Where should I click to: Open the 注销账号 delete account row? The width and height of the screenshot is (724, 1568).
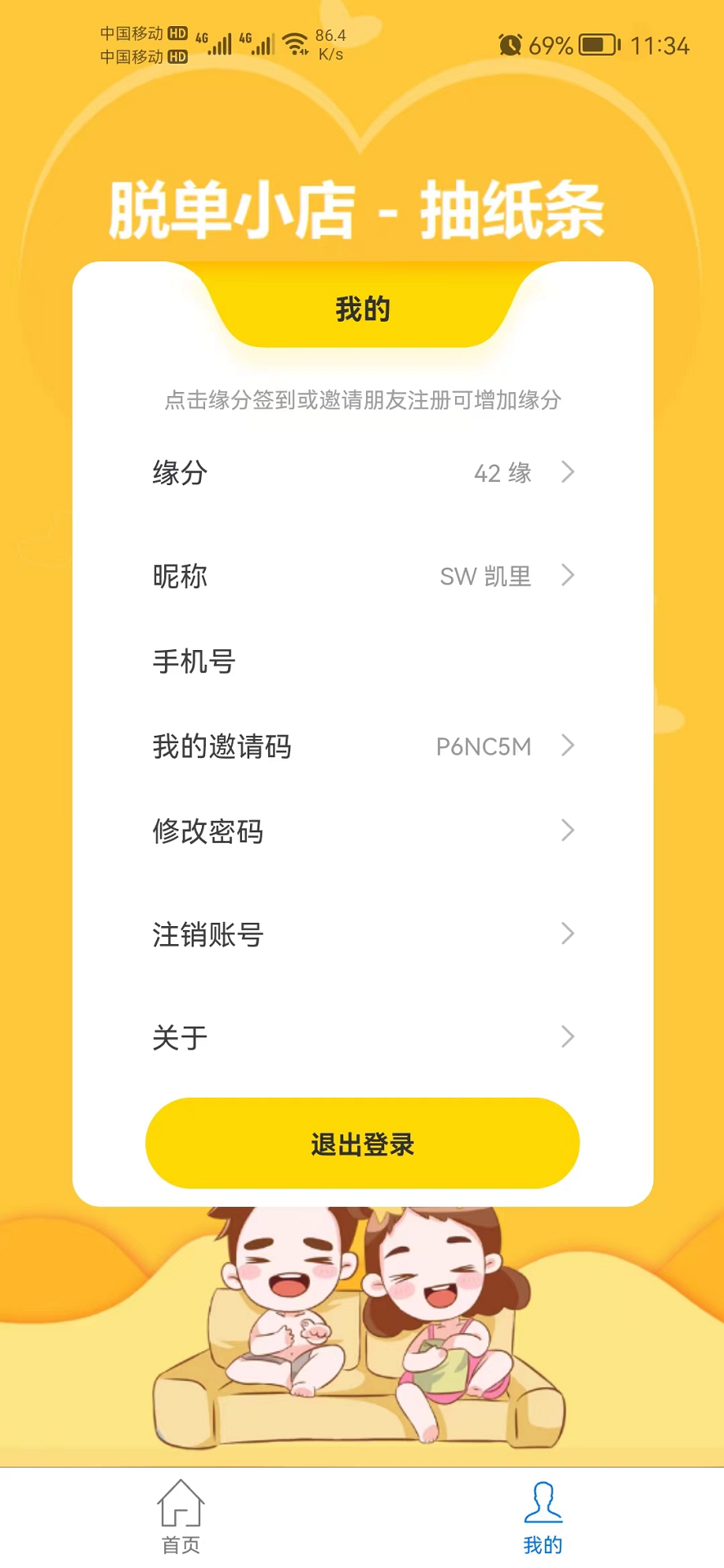click(363, 934)
